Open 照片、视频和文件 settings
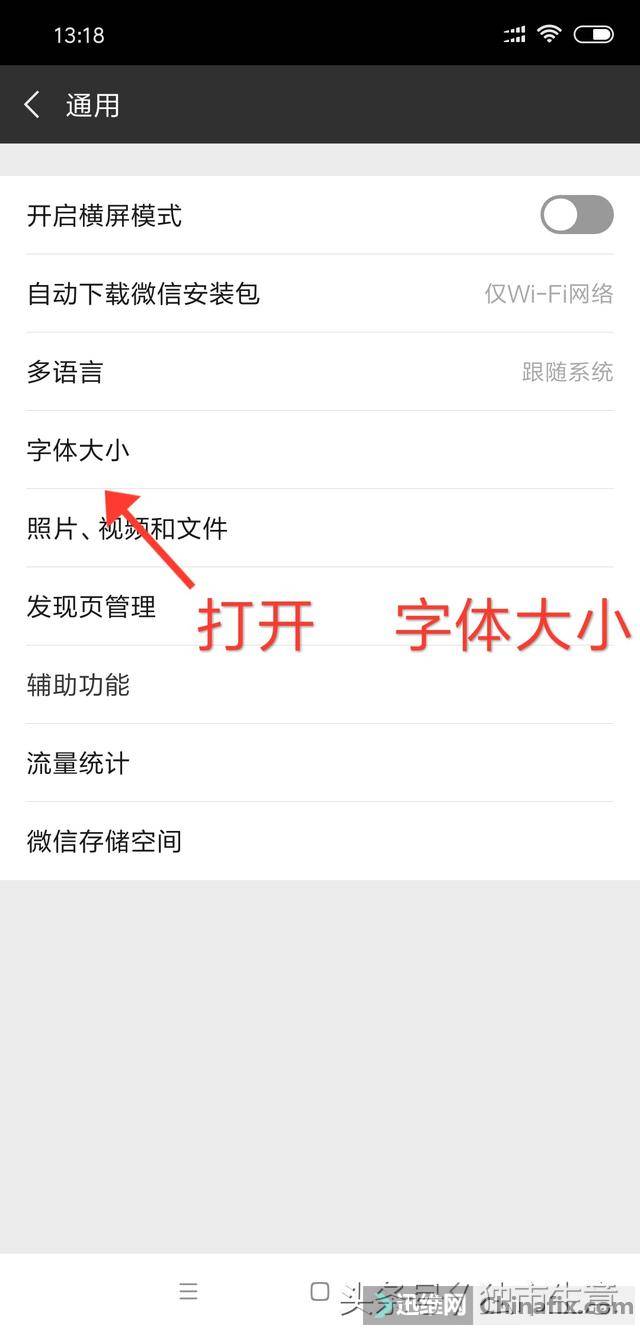 point(320,528)
